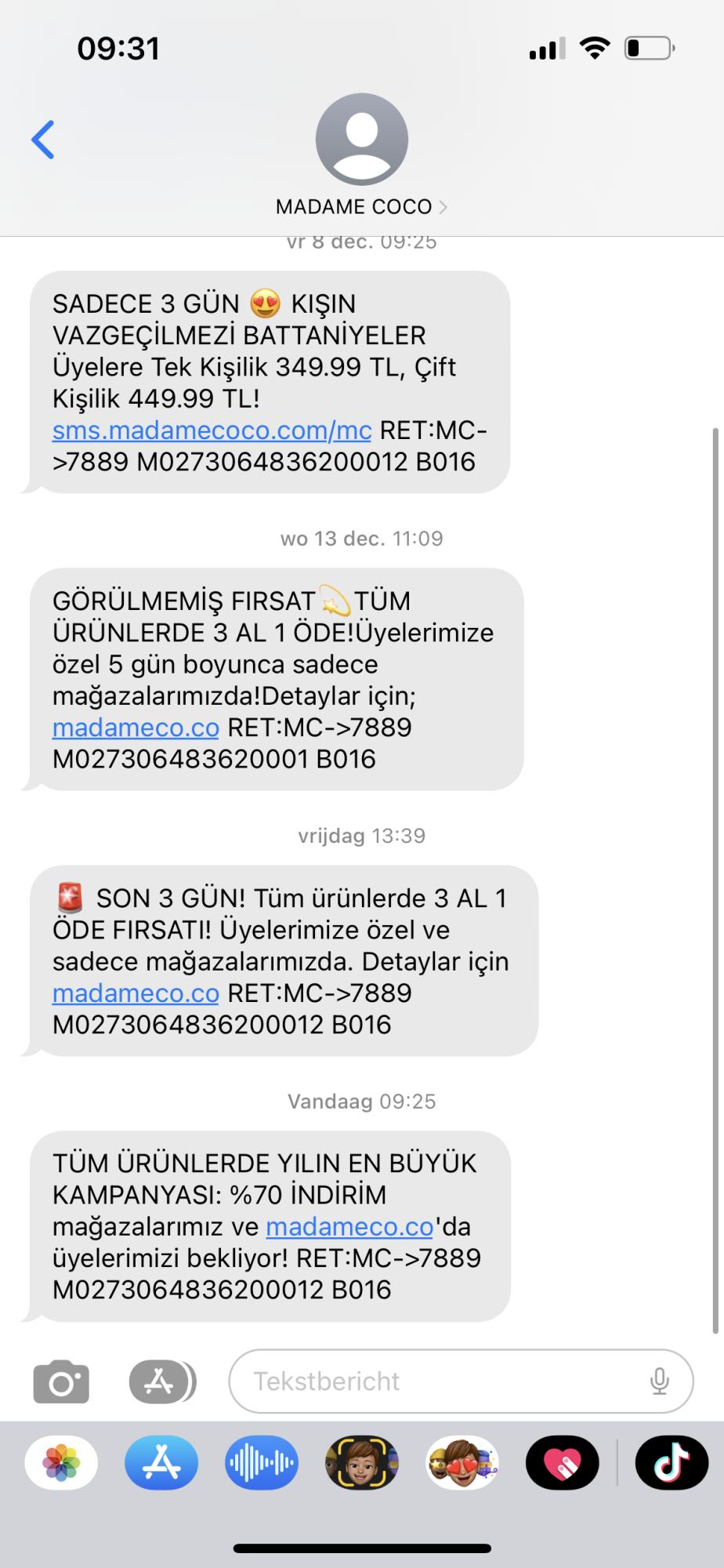Open the App Store sticker app icon
The height and width of the screenshot is (1568, 724).
(161, 1463)
